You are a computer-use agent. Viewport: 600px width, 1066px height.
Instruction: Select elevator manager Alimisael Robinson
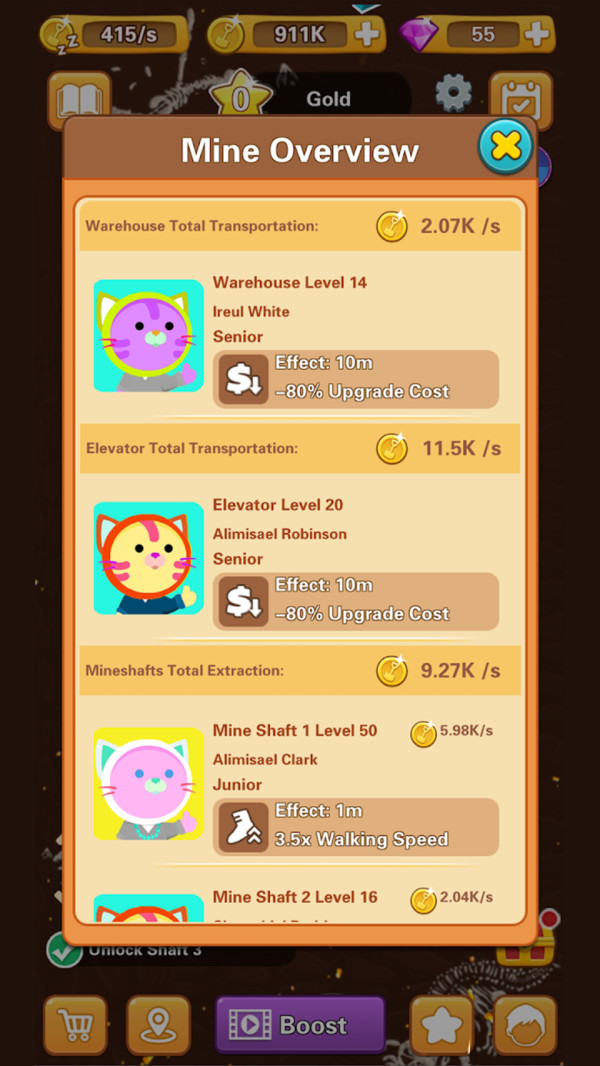pyautogui.click(x=148, y=558)
